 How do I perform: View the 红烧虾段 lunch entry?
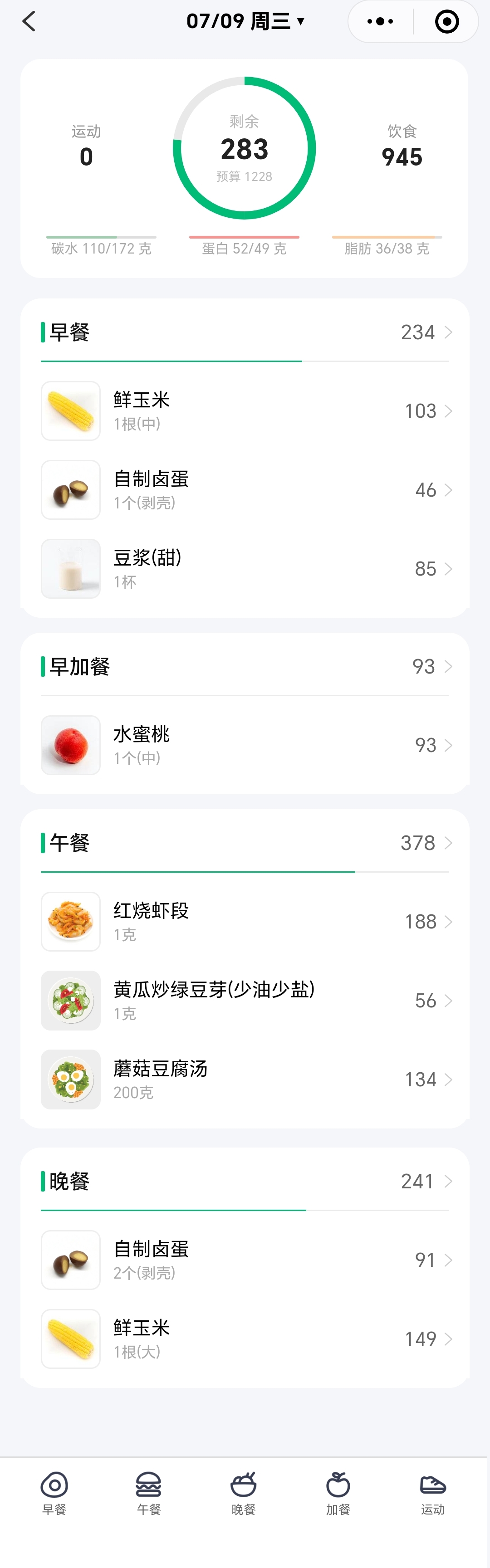tap(245, 922)
